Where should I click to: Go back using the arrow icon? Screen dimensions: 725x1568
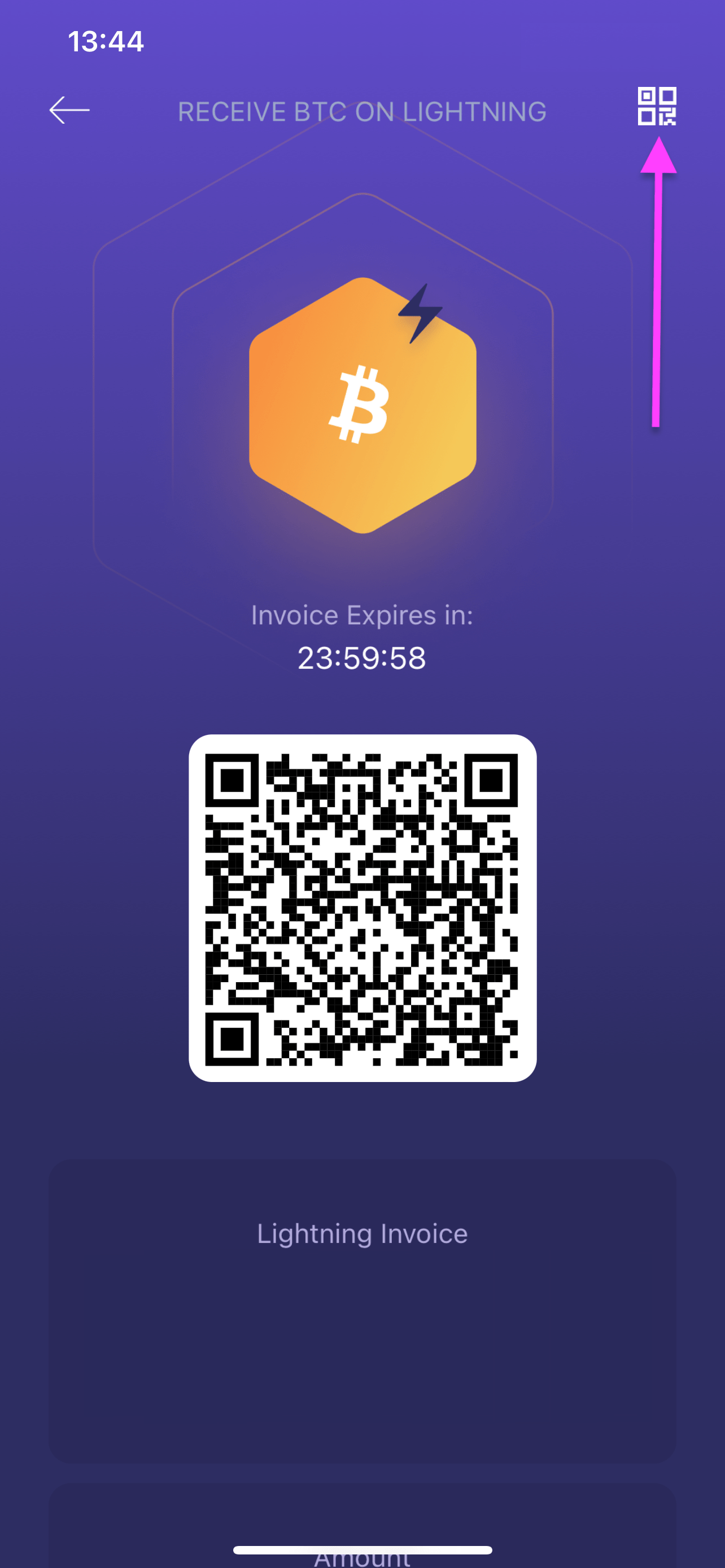69,110
